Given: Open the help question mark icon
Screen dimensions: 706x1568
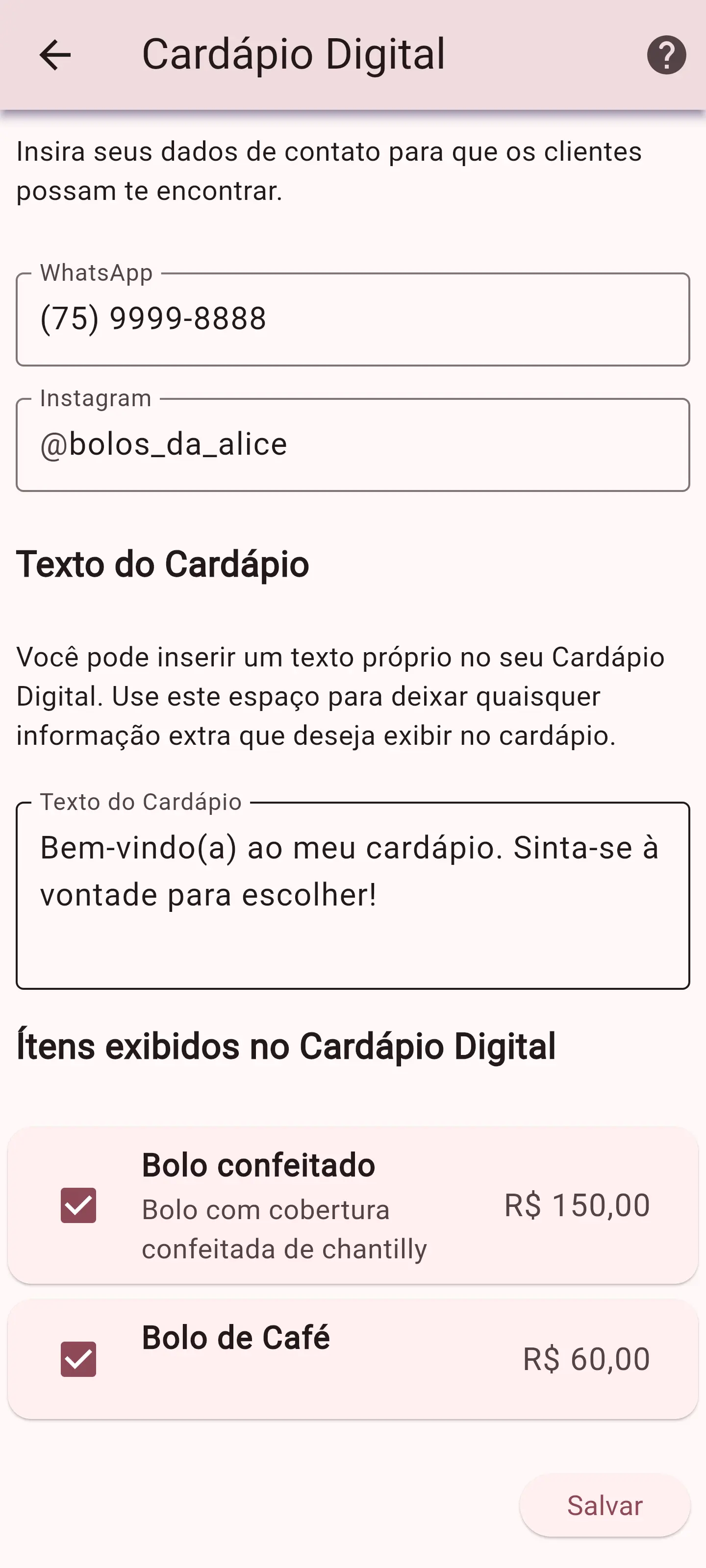Looking at the screenshot, I should 666,55.
